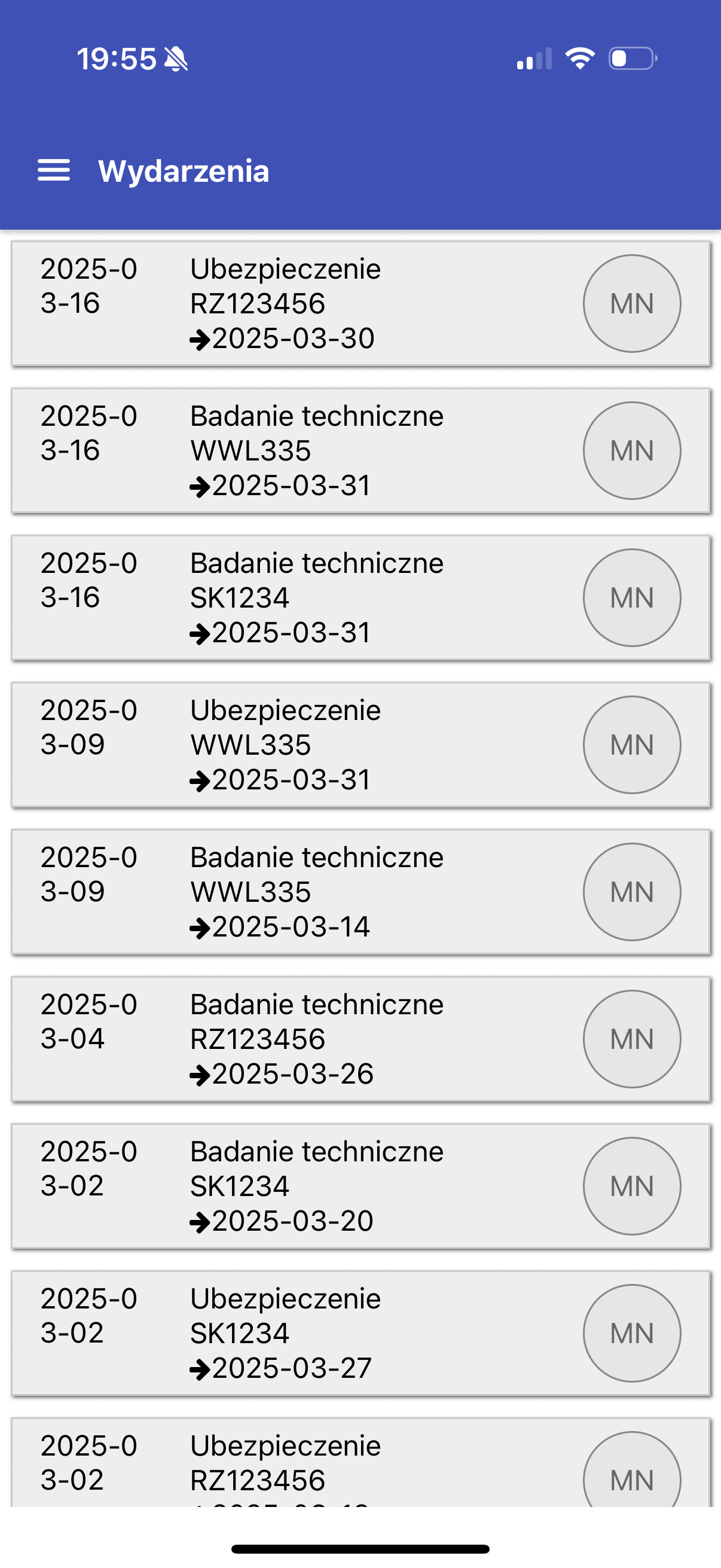Open Badanie techniczne WWL335 event due 2025-03-14
This screenshot has height=1568, width=721.
(316, 892)
